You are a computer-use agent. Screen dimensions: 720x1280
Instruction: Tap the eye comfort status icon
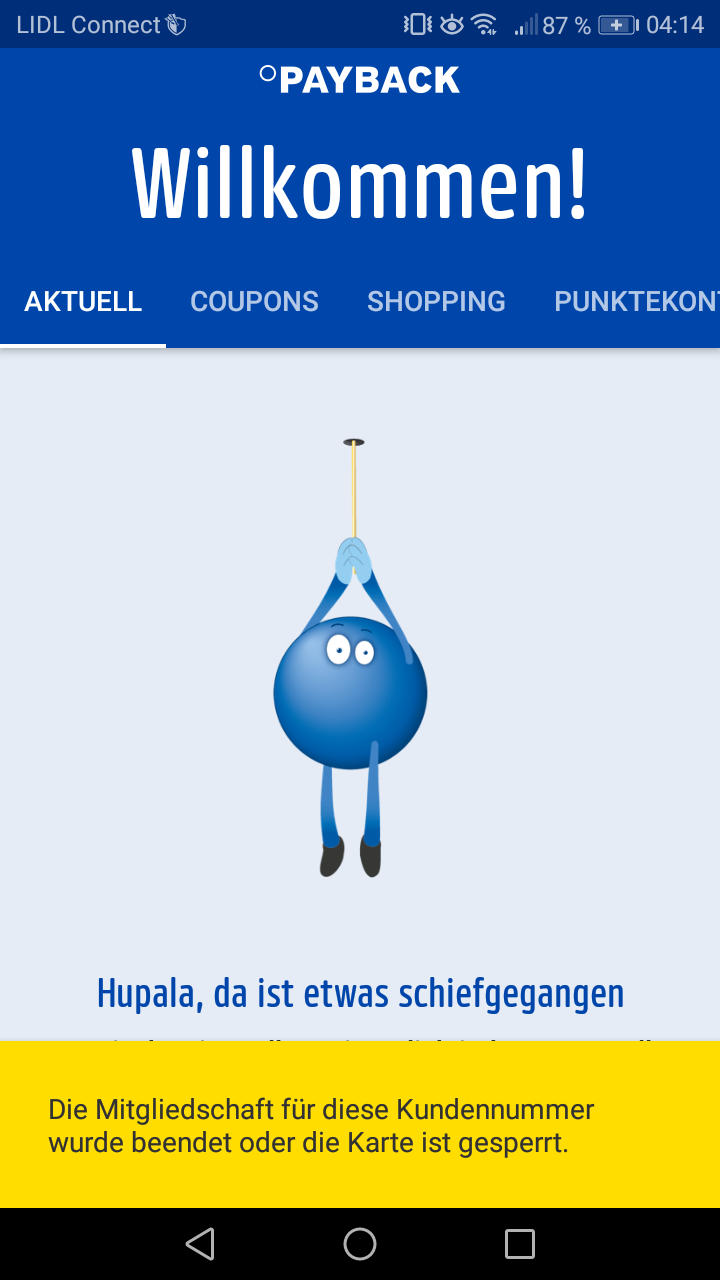(x=449, y=24)
